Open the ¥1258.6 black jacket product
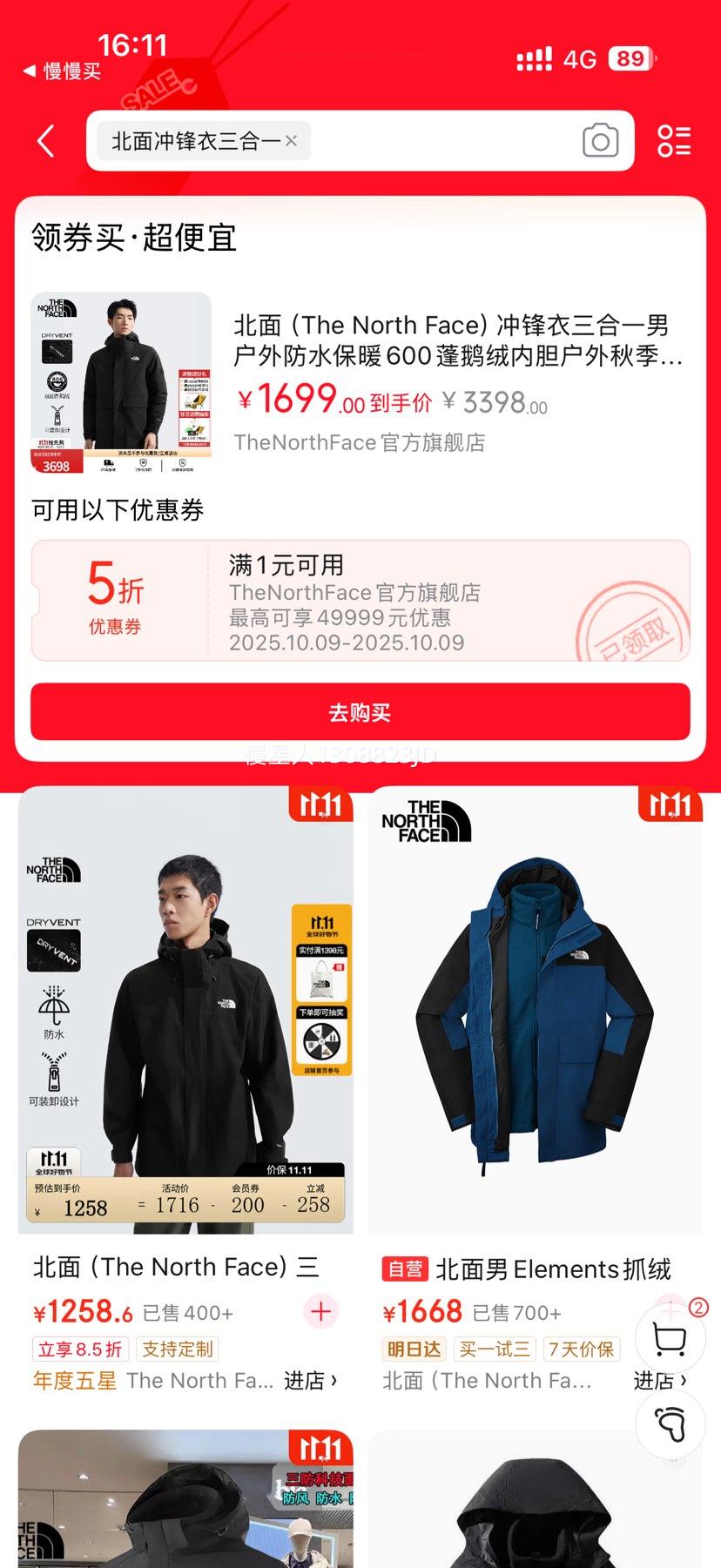 [x=185, y=1010]
